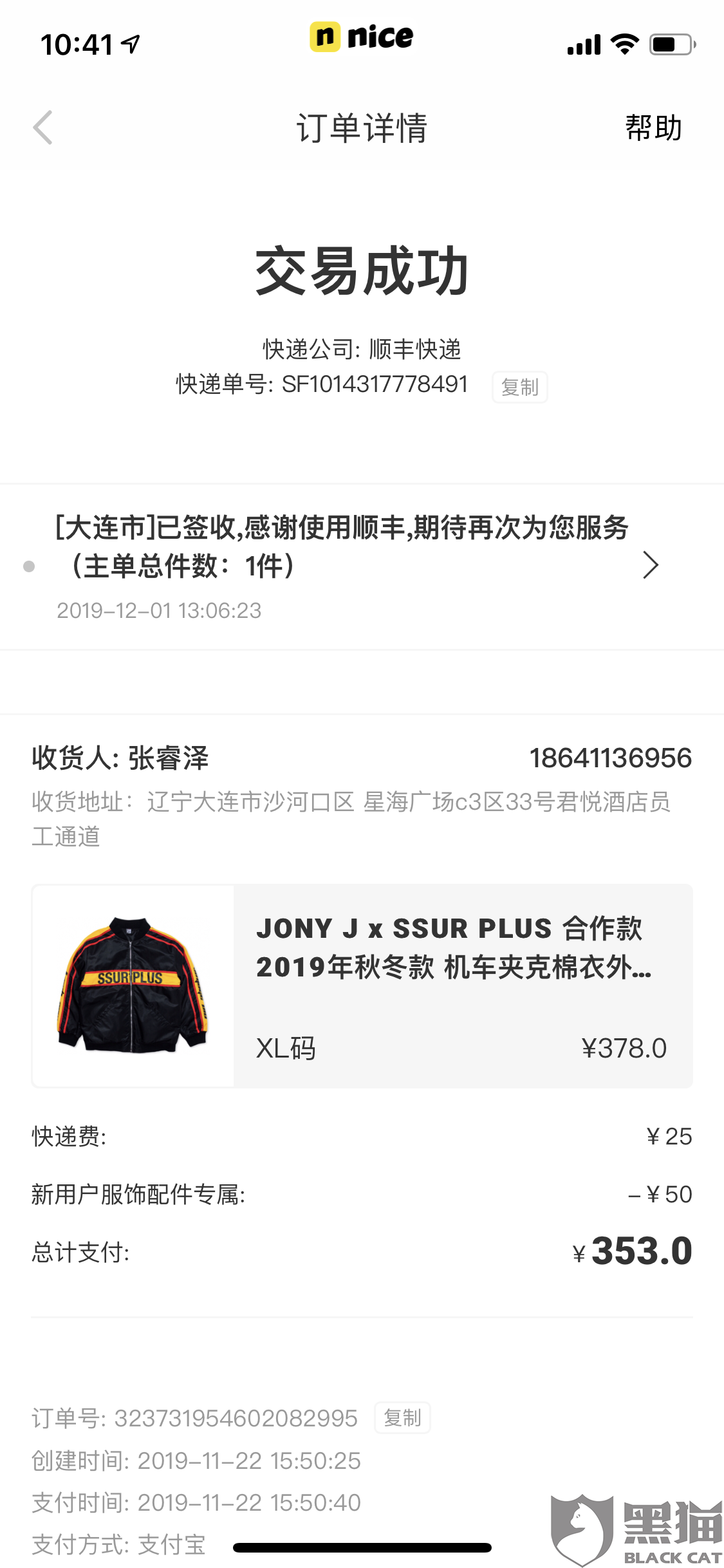The height and width of the screenshot is (1568, 724).
Task: Open the JONY J x SSUR PLUS jacket
Action: pyautogui.click(x=362, y=986)
